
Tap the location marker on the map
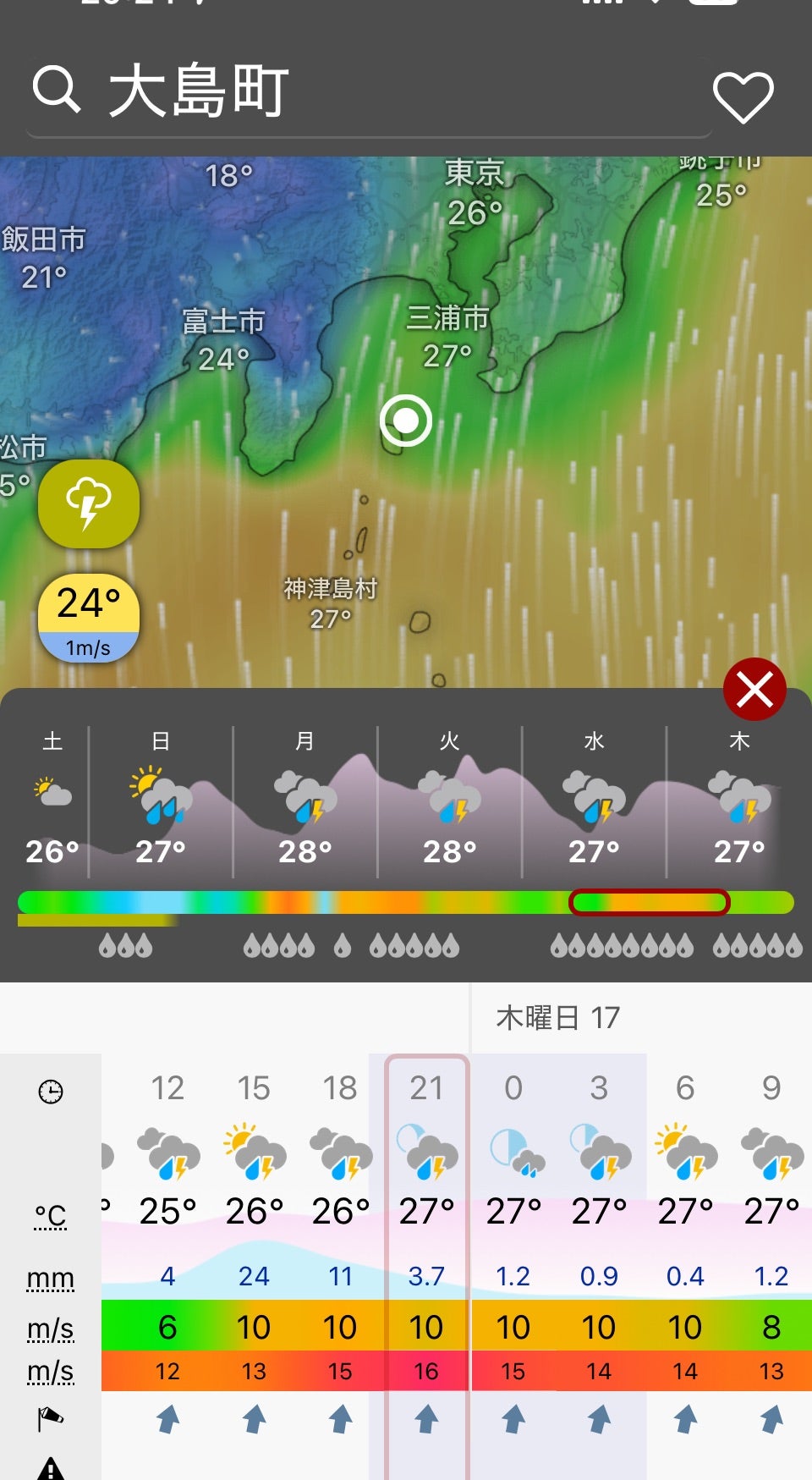(406, 421)
